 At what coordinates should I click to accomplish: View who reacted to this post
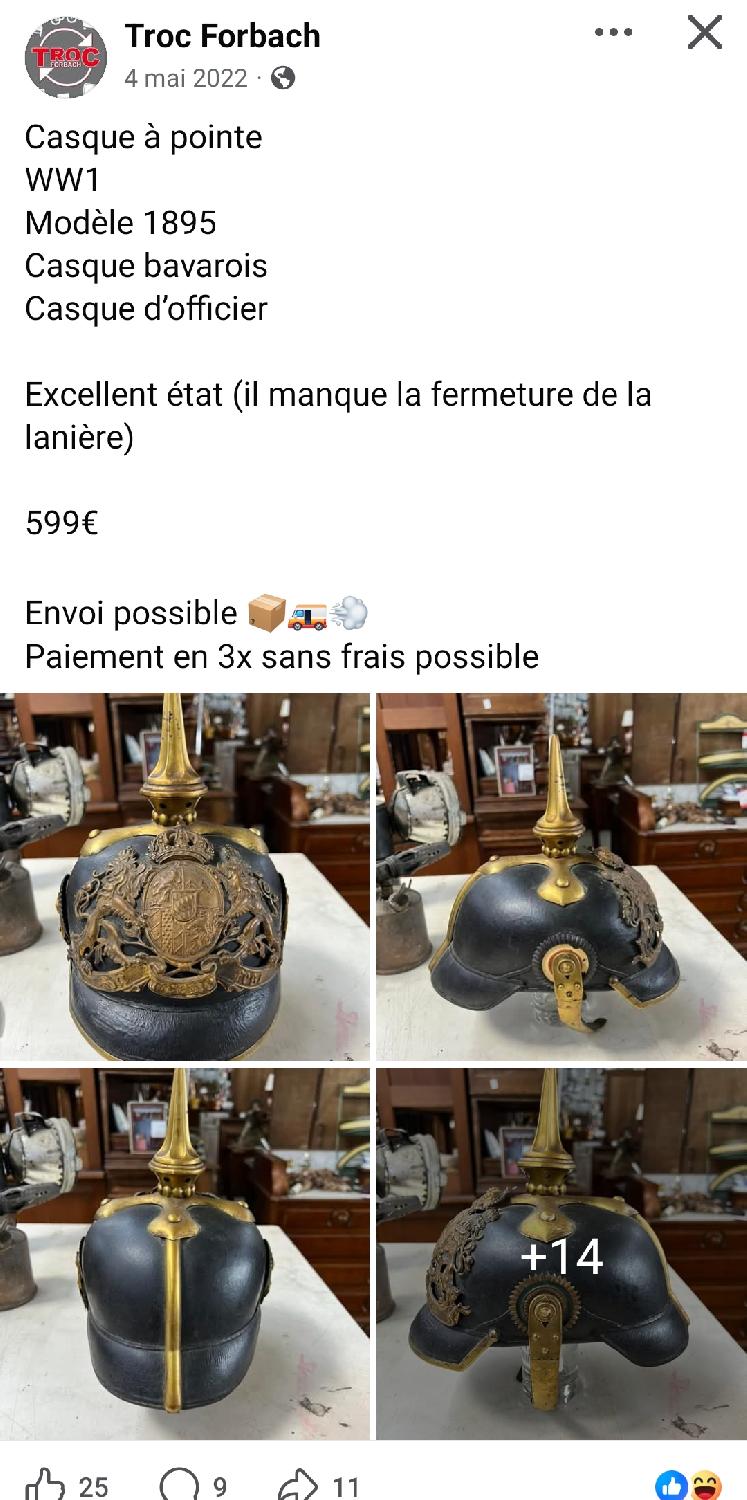pos(689,1485)
